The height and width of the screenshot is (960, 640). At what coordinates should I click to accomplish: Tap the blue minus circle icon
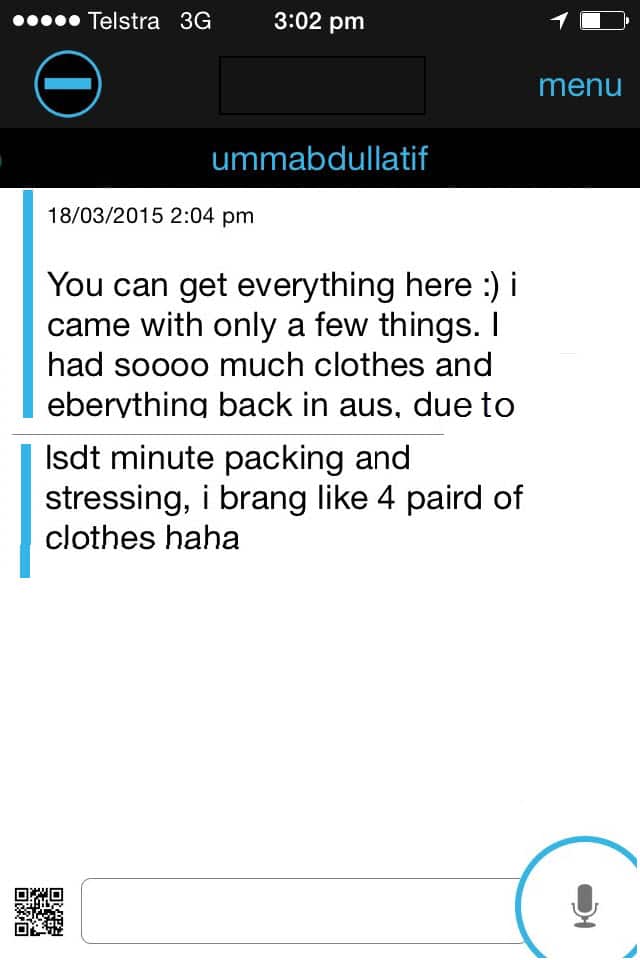pos(68,84)
